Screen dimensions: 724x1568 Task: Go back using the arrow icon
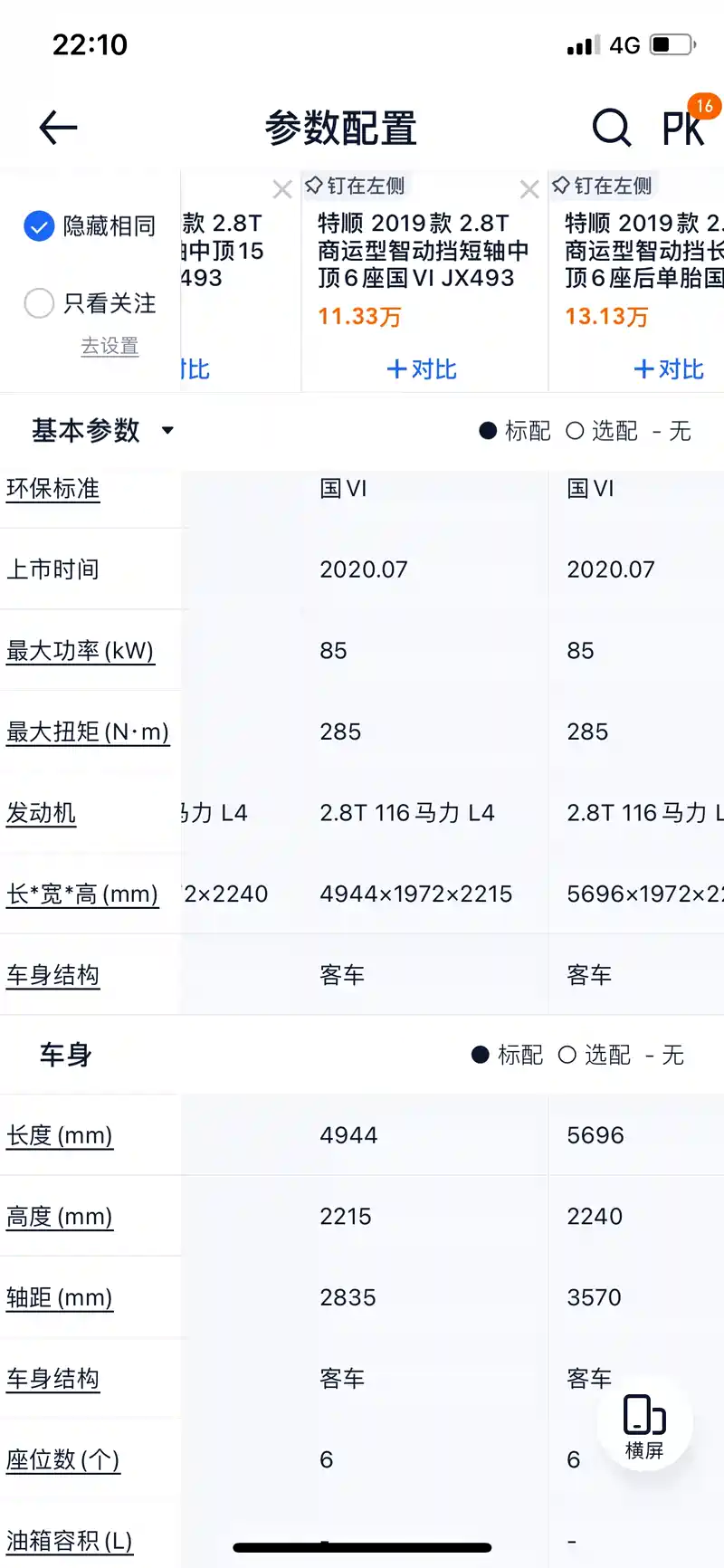pyautogui.click(x=59, y=128)
